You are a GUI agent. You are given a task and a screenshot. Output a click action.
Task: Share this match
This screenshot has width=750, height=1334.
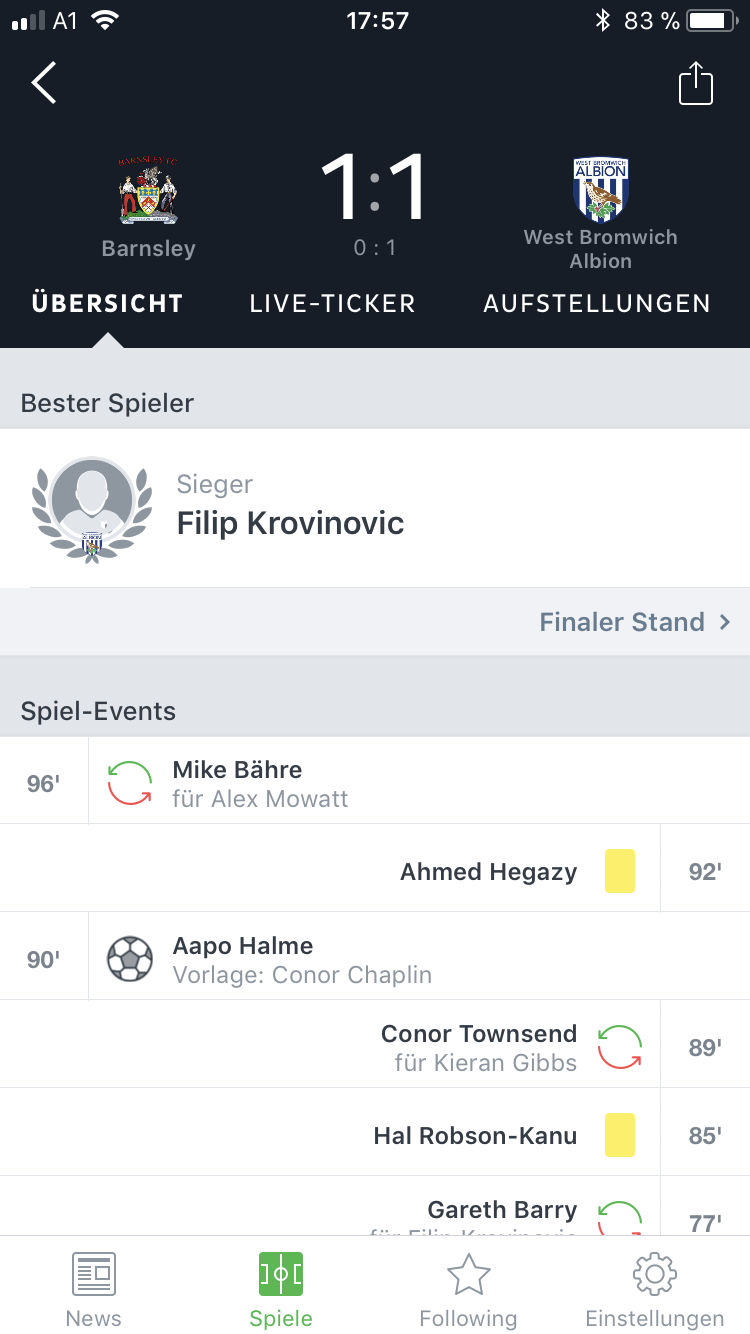[x=696, y=83]
